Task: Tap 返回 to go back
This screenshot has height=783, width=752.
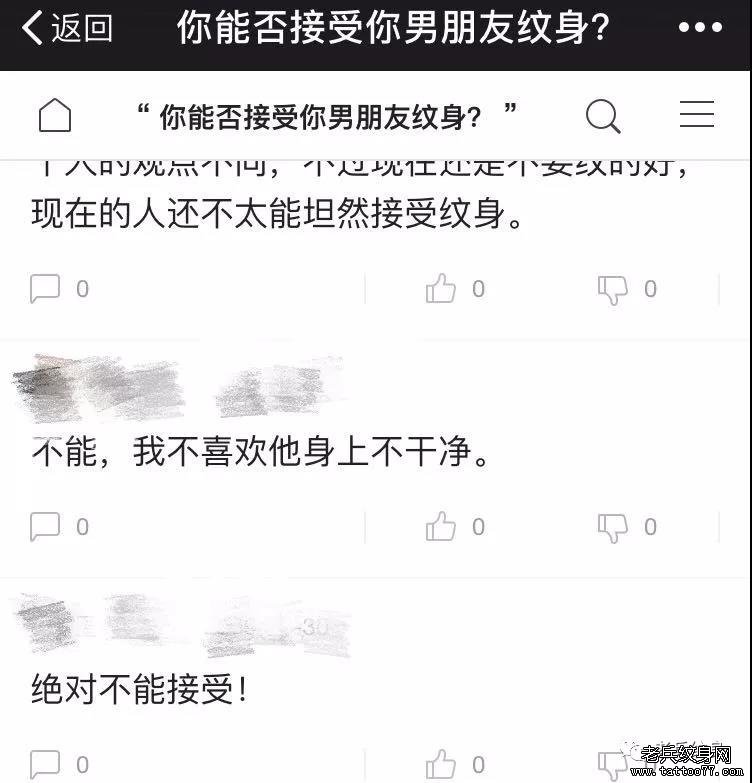Action: (x=66, y=29)
